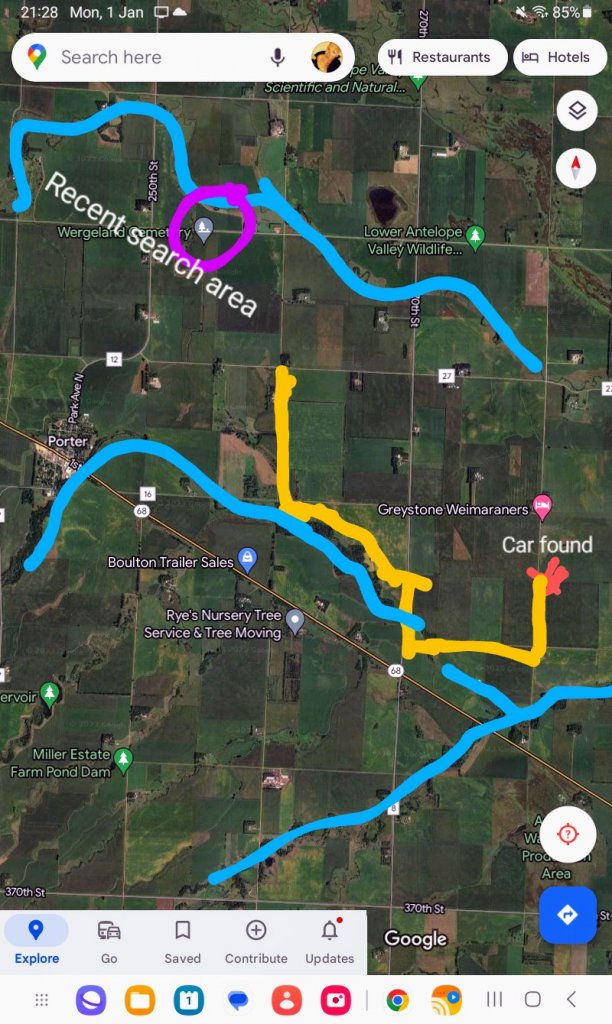Open the map layers button
The height and width of the screenshot is (1024, 612).
(576, 111)
